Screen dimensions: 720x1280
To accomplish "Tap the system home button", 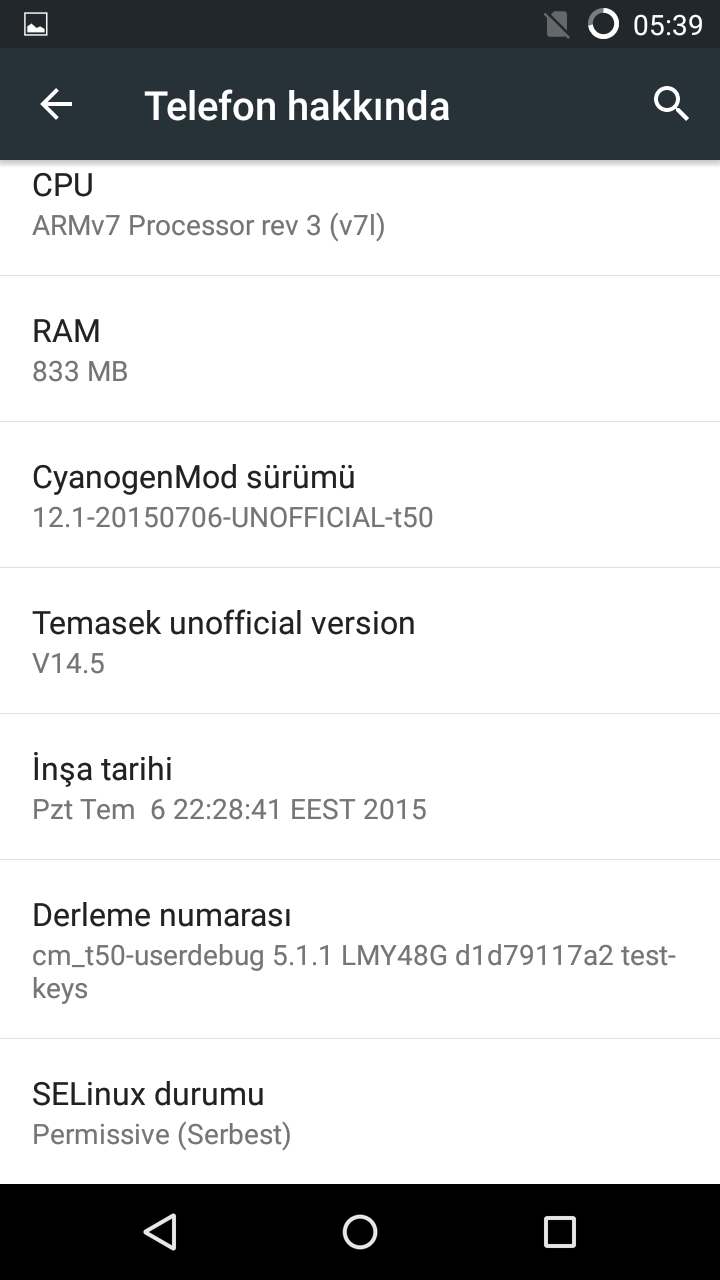I will (x=360, y=1232).
